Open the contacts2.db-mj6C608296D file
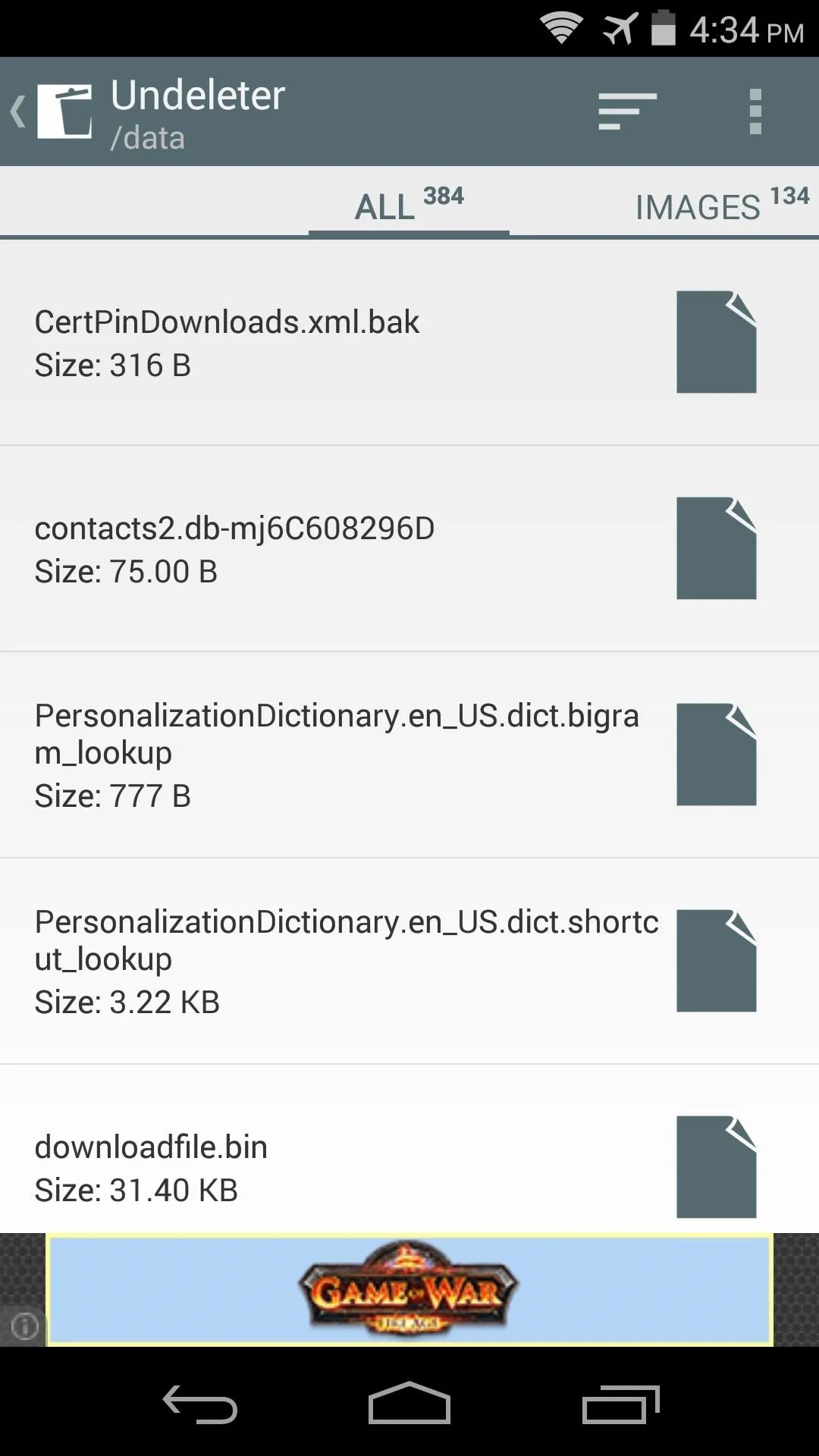 pos(409,548)
